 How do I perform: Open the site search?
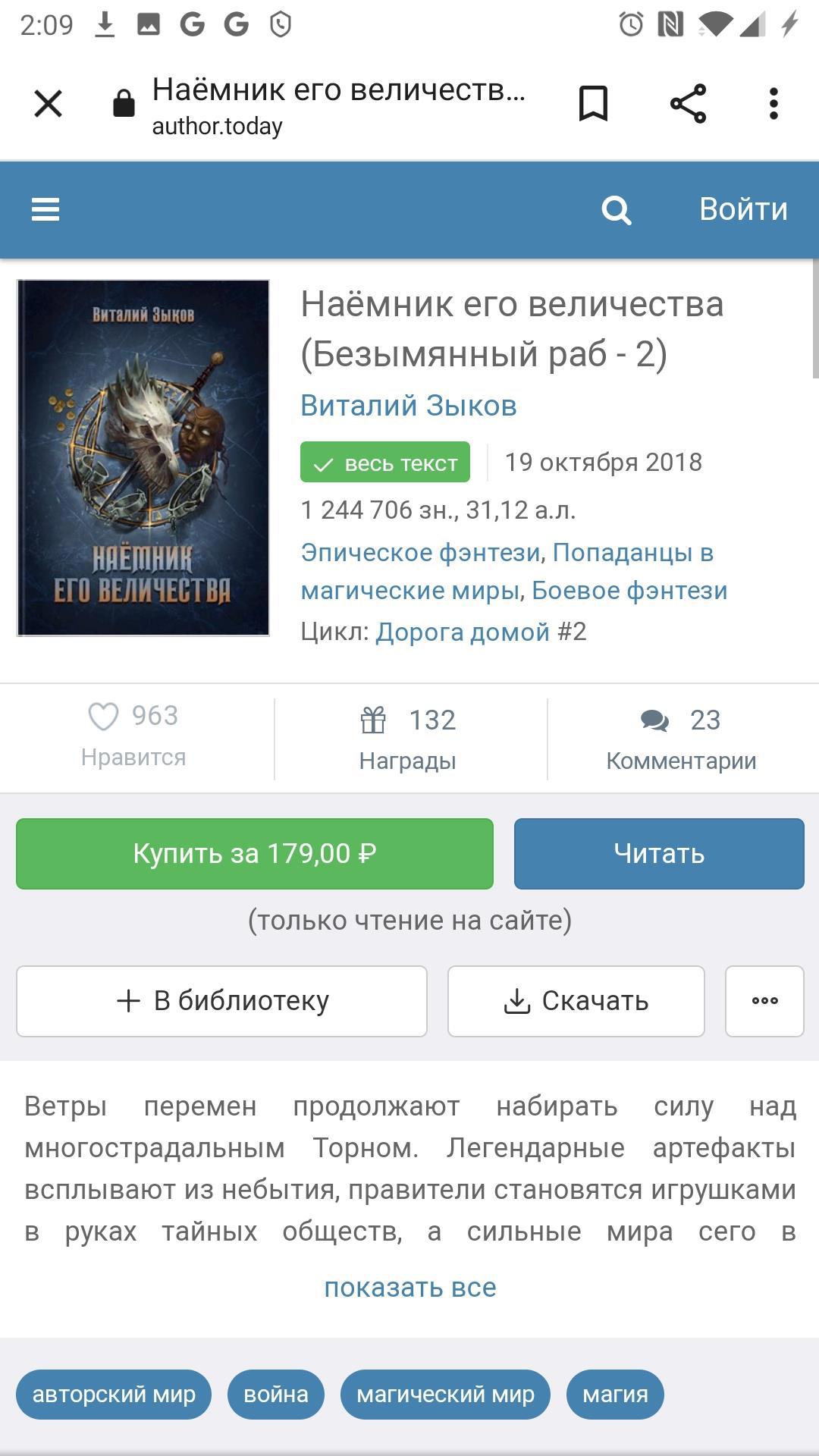[616, 210]
